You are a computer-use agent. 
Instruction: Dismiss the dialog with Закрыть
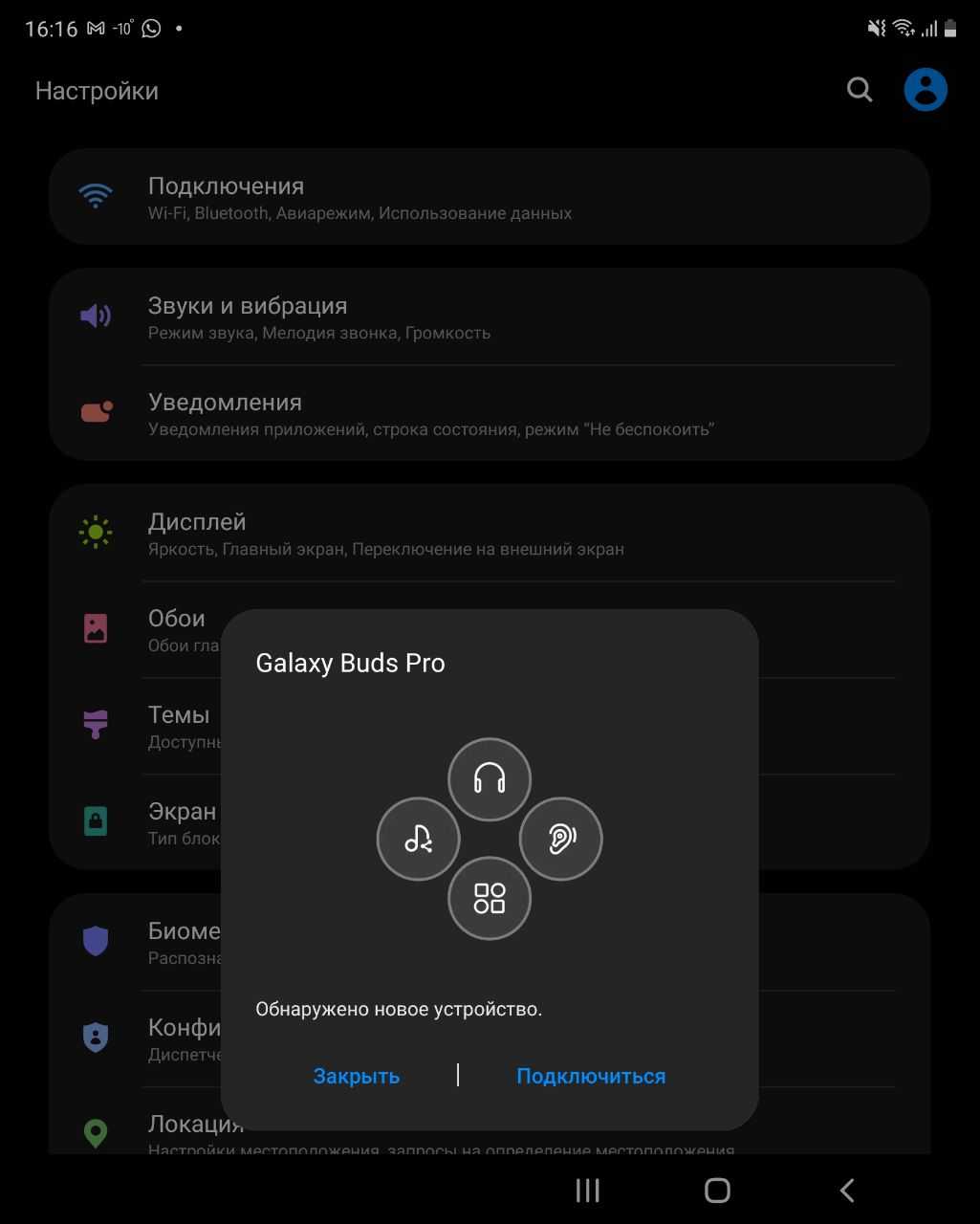pyautogui.click(x=357, y=1076)
